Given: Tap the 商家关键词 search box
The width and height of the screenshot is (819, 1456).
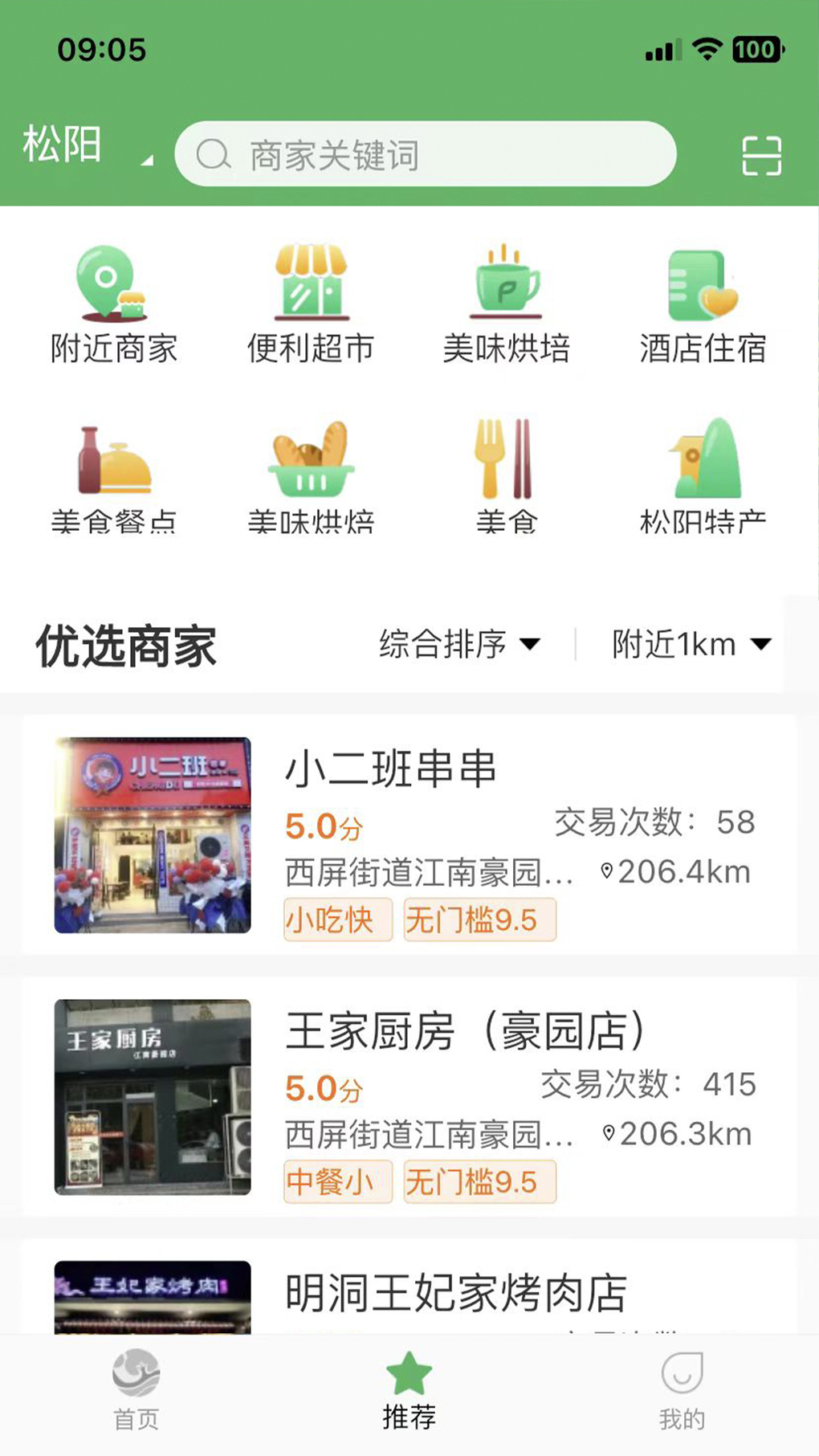Looking at the screenshot, I should tap(426, 154).
